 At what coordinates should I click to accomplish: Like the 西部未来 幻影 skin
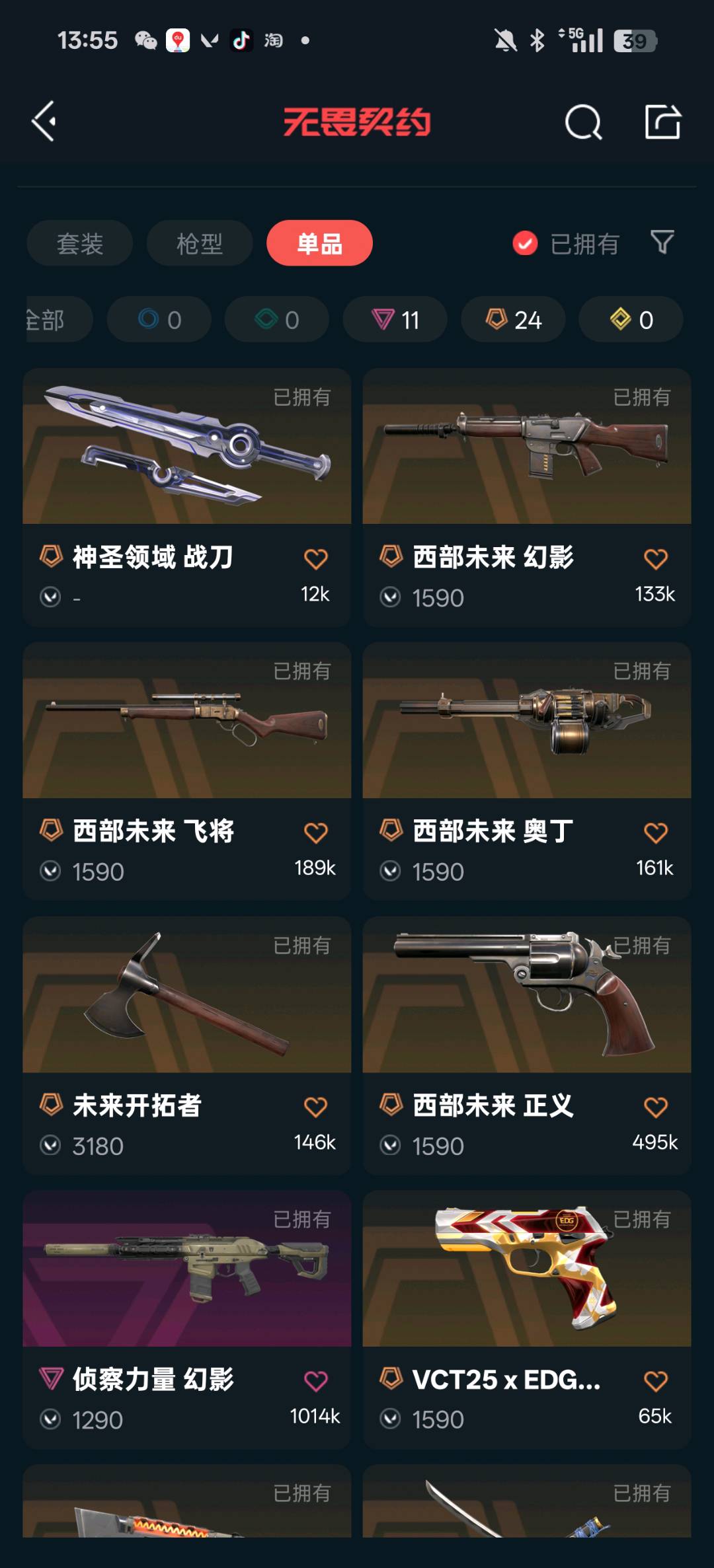(x=655, y=559)
